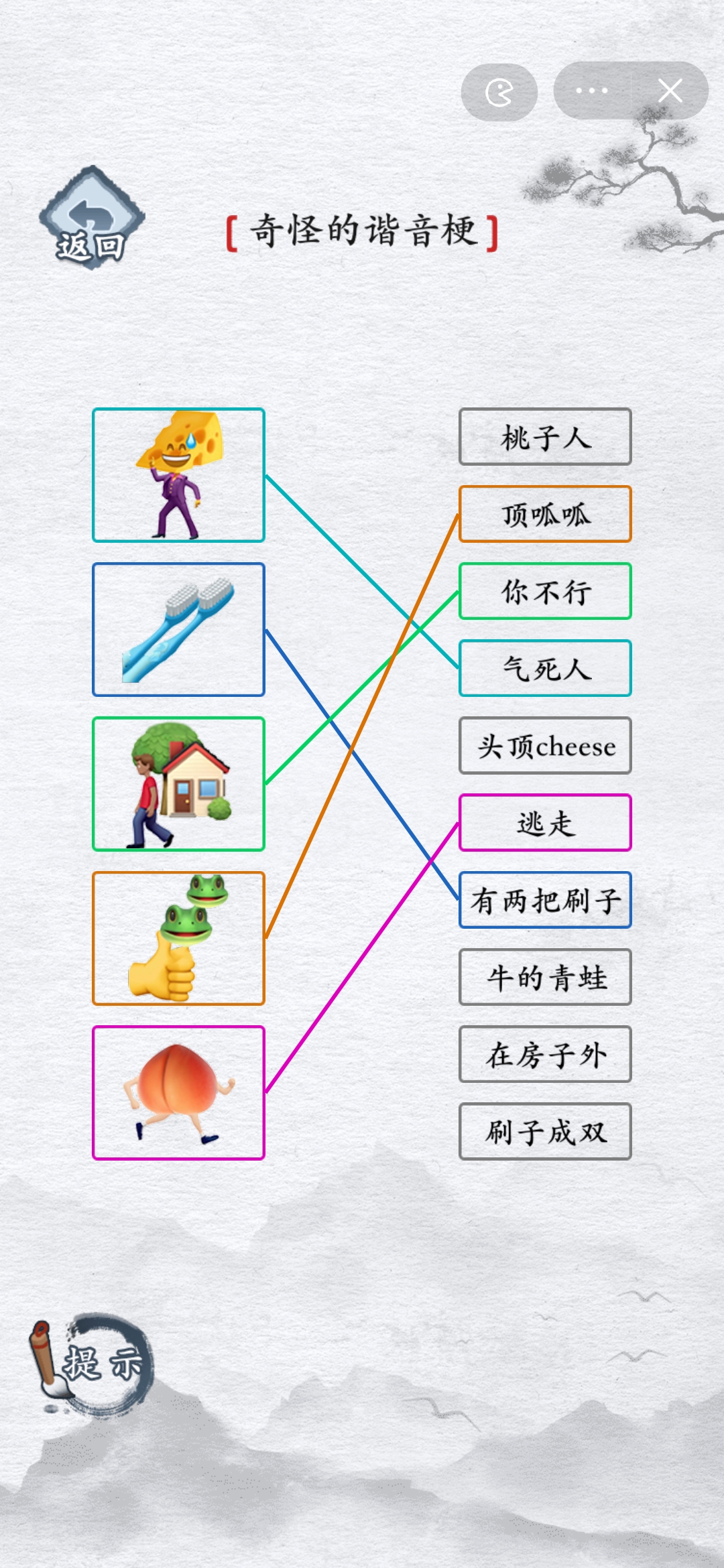Select the man walking by house picture
Screen dimensions: 724x1568
tap(178, 784)
